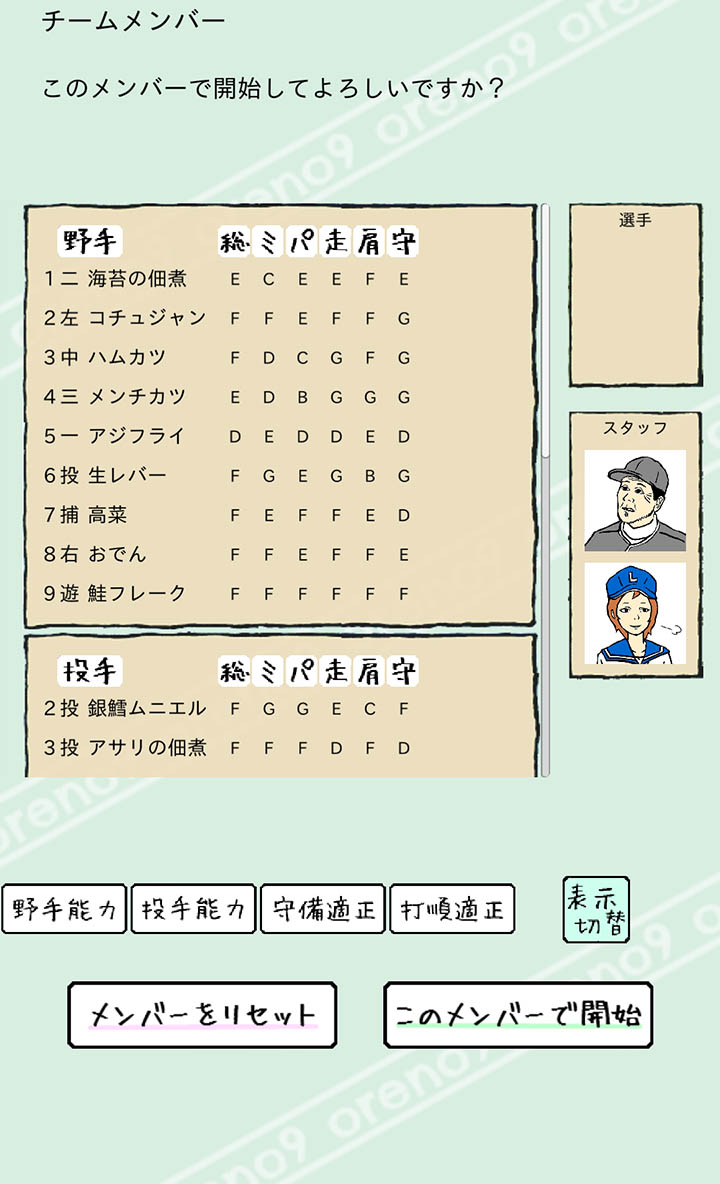Select shortstop 鮭フレーク
Screen dimensions: 720x1184
point(137,593)
